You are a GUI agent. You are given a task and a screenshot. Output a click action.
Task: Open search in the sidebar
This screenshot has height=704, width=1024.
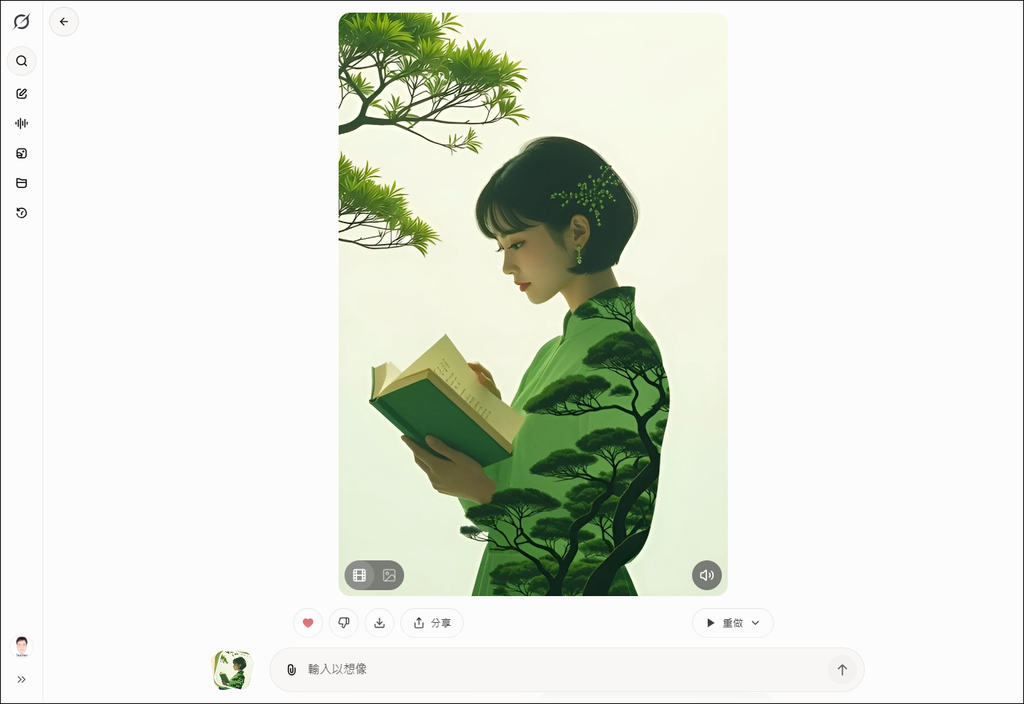[x=21, y=61]
